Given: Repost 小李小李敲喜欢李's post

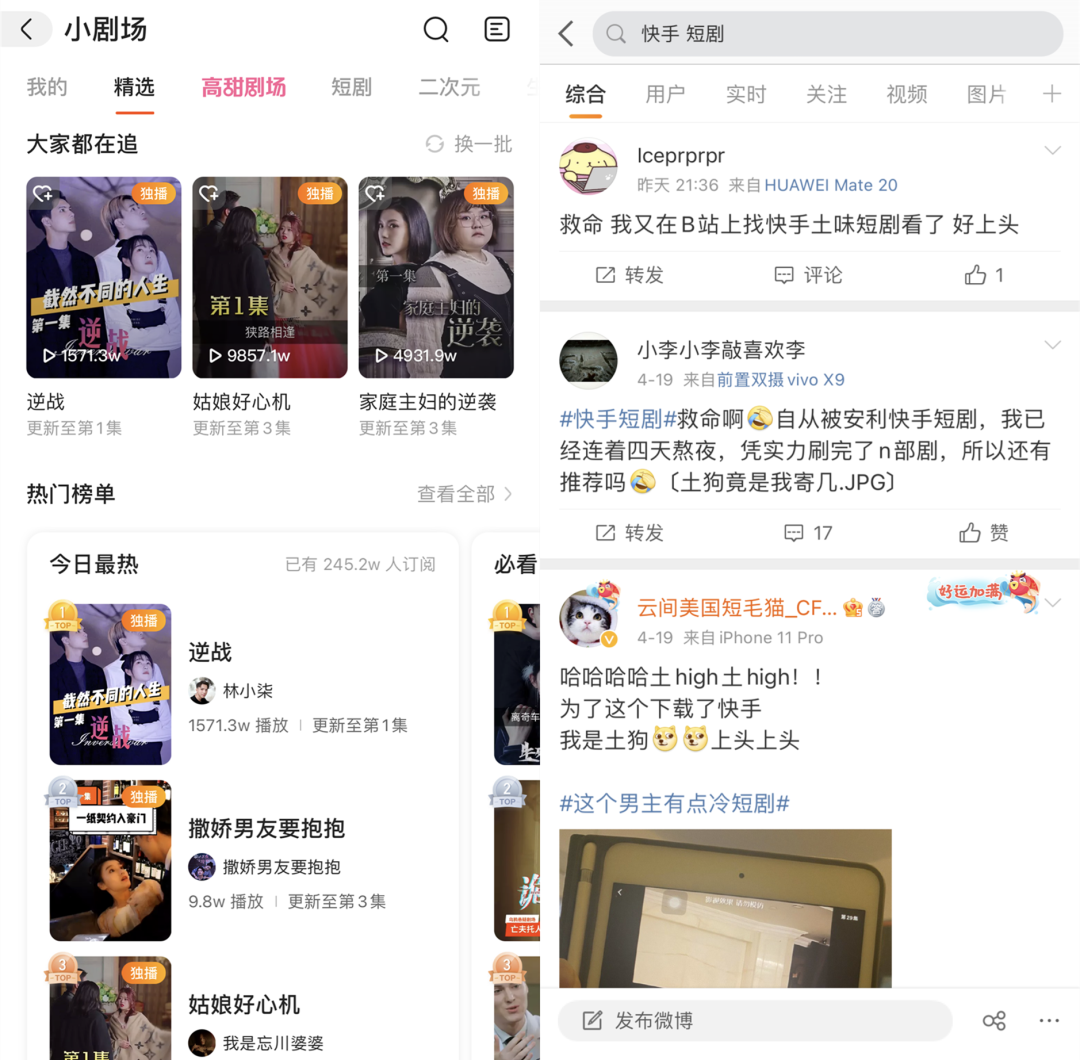Looking at the screenshot, I should point(630,533).
